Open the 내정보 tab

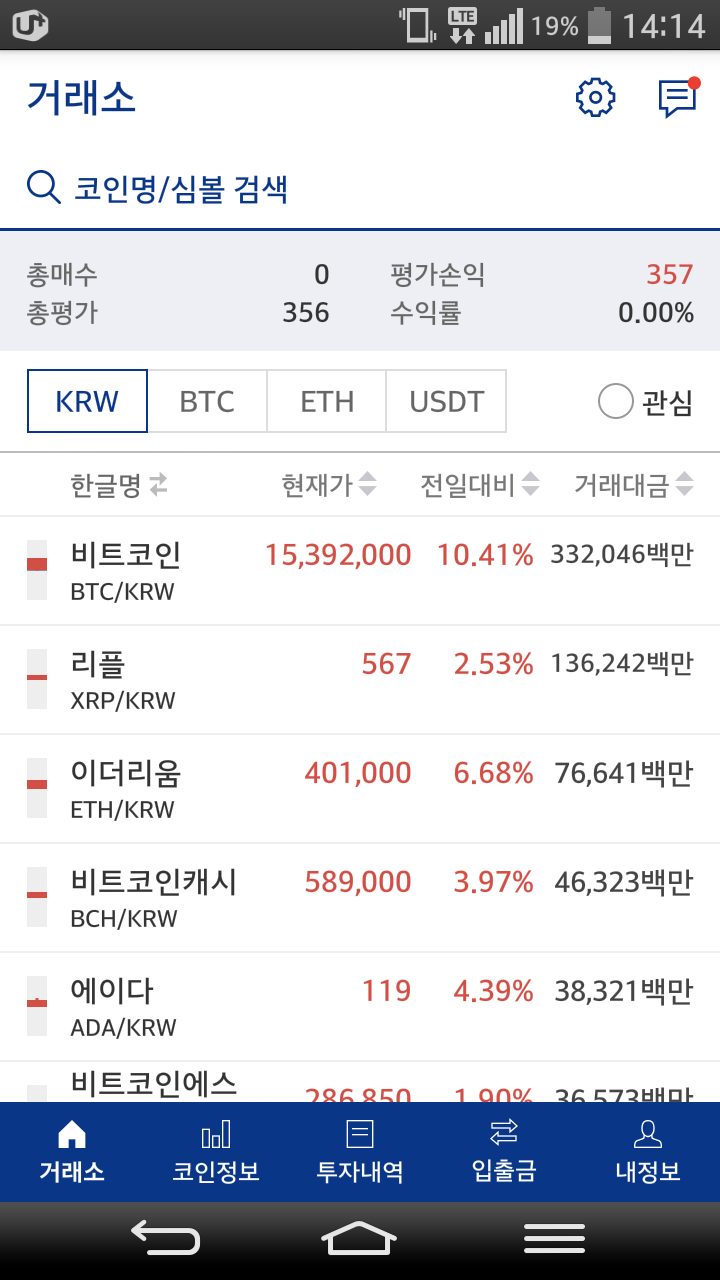[648, 1152]
